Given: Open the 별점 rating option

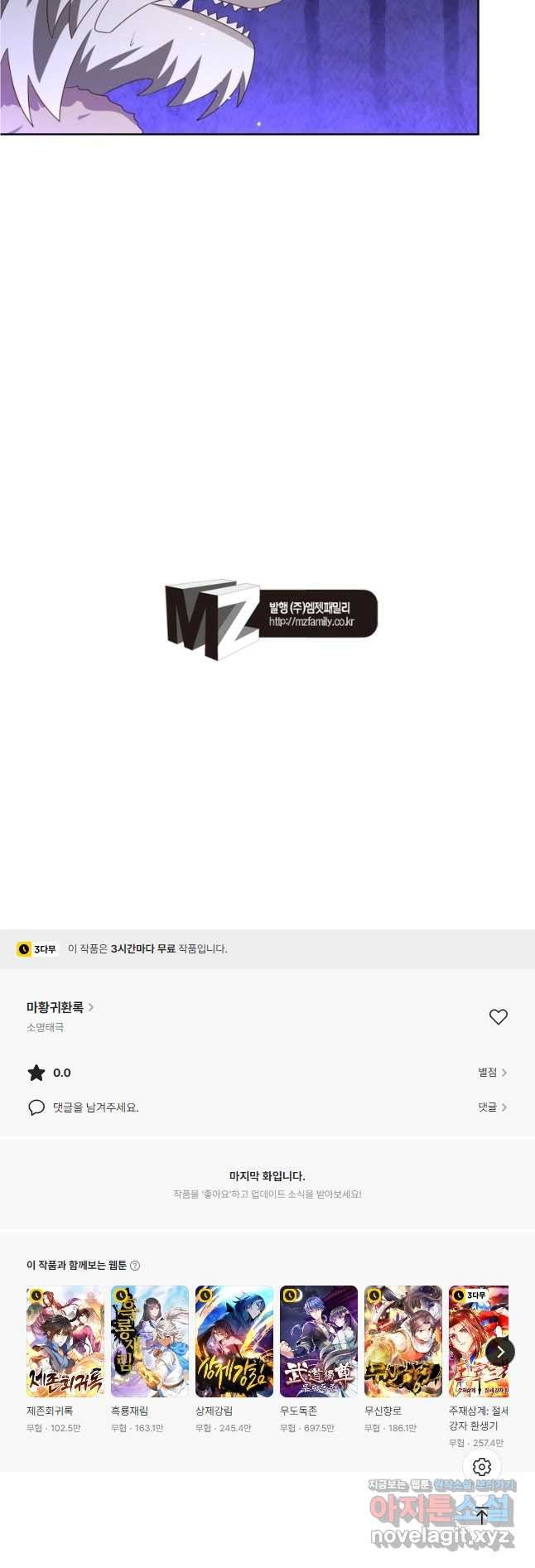Looking at the screenshot, I should pyautogui.click(x=492, y=1072).
